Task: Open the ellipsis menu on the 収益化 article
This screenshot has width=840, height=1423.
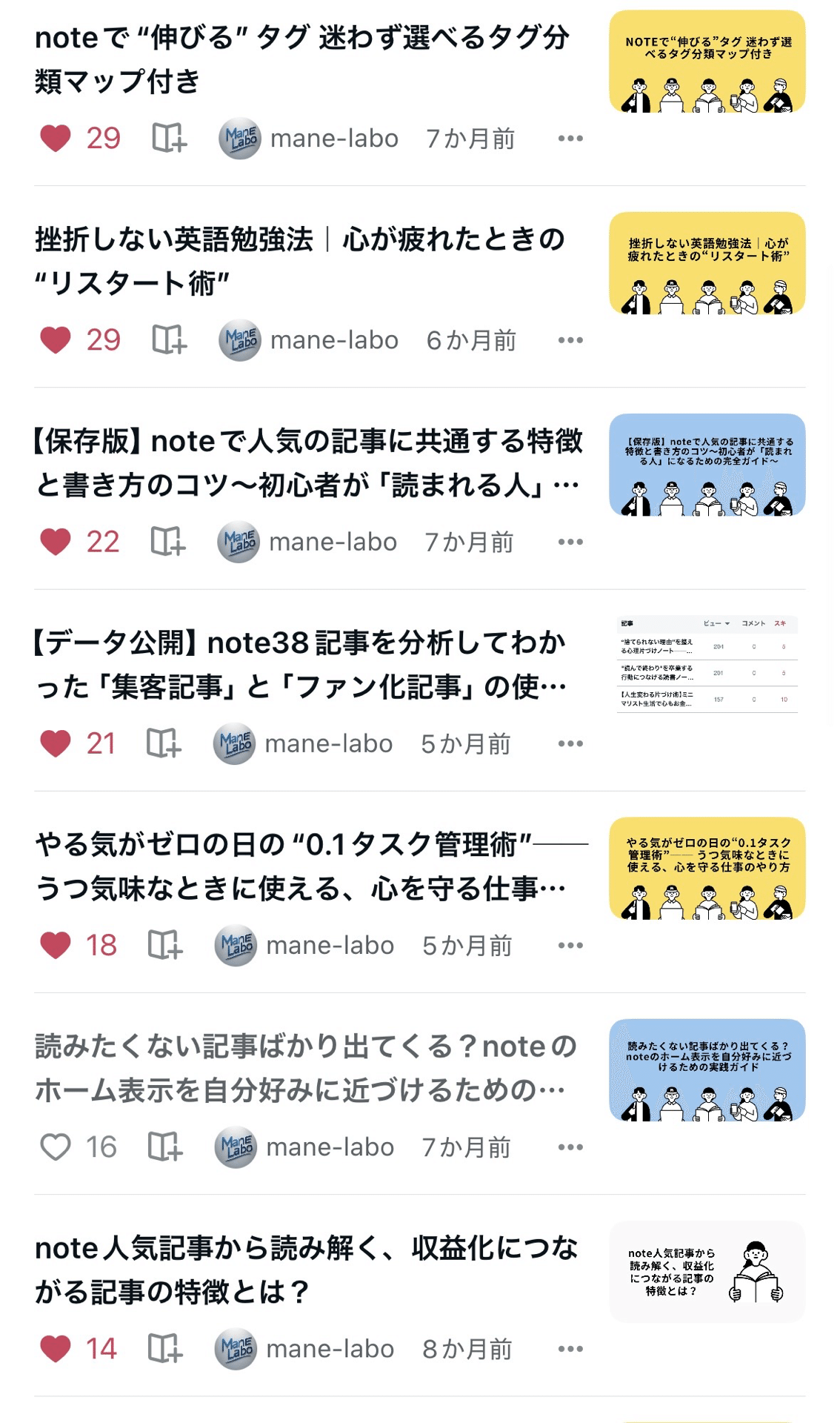Action: point(570,1349)
